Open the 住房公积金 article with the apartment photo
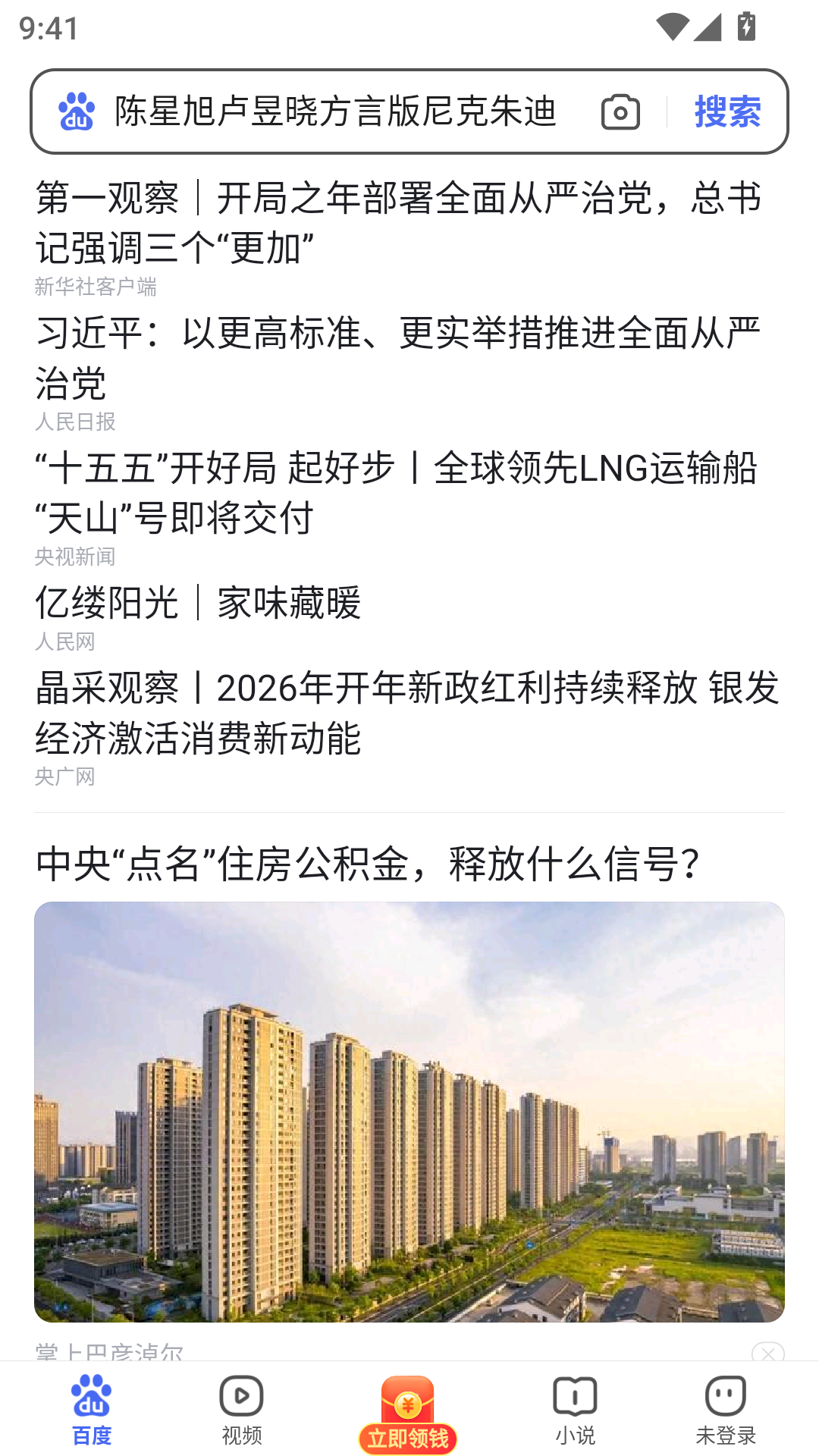Viewport: 819px width, 1456px height. click(x=409, y=1111)
